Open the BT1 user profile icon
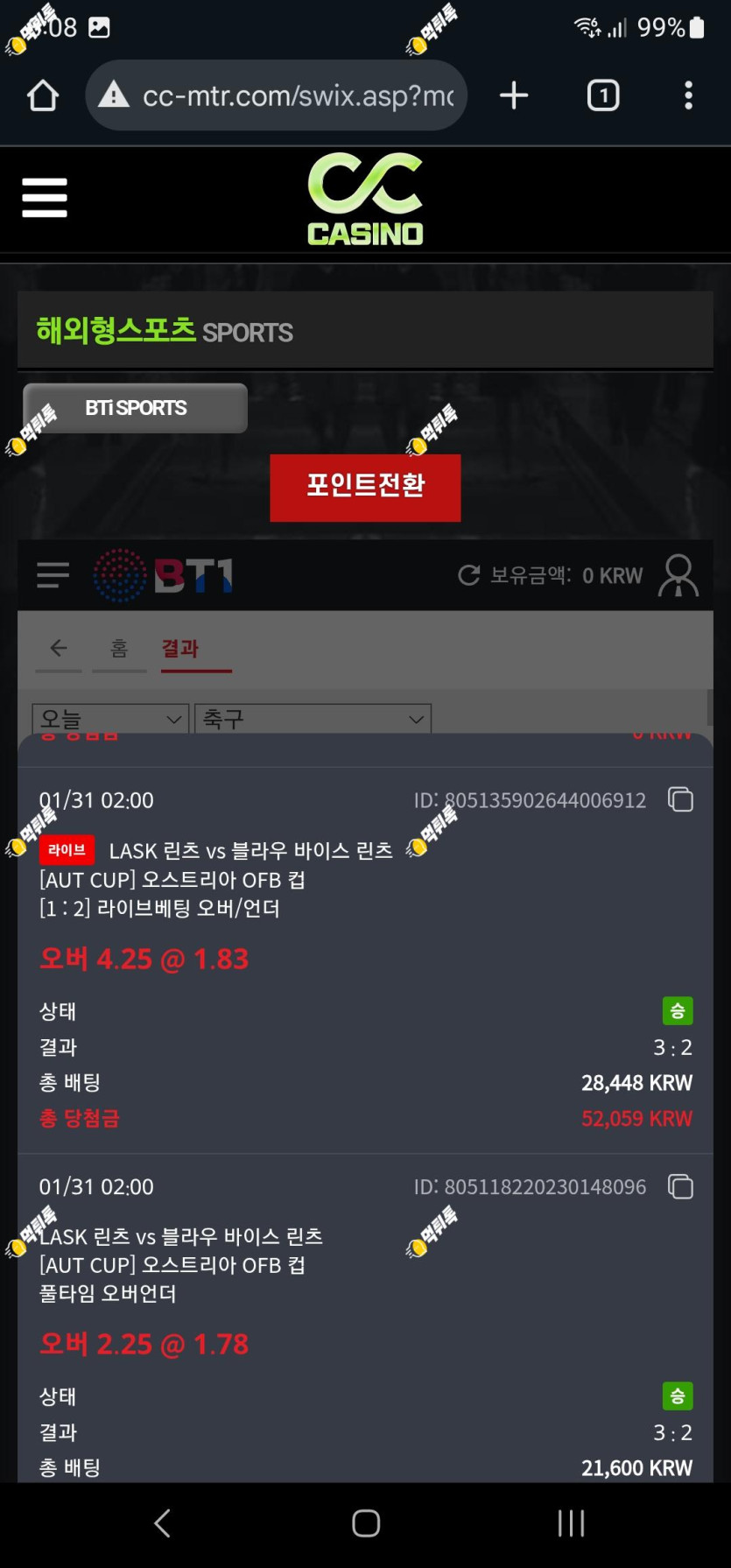The image size is (731, 1568). 678,575
